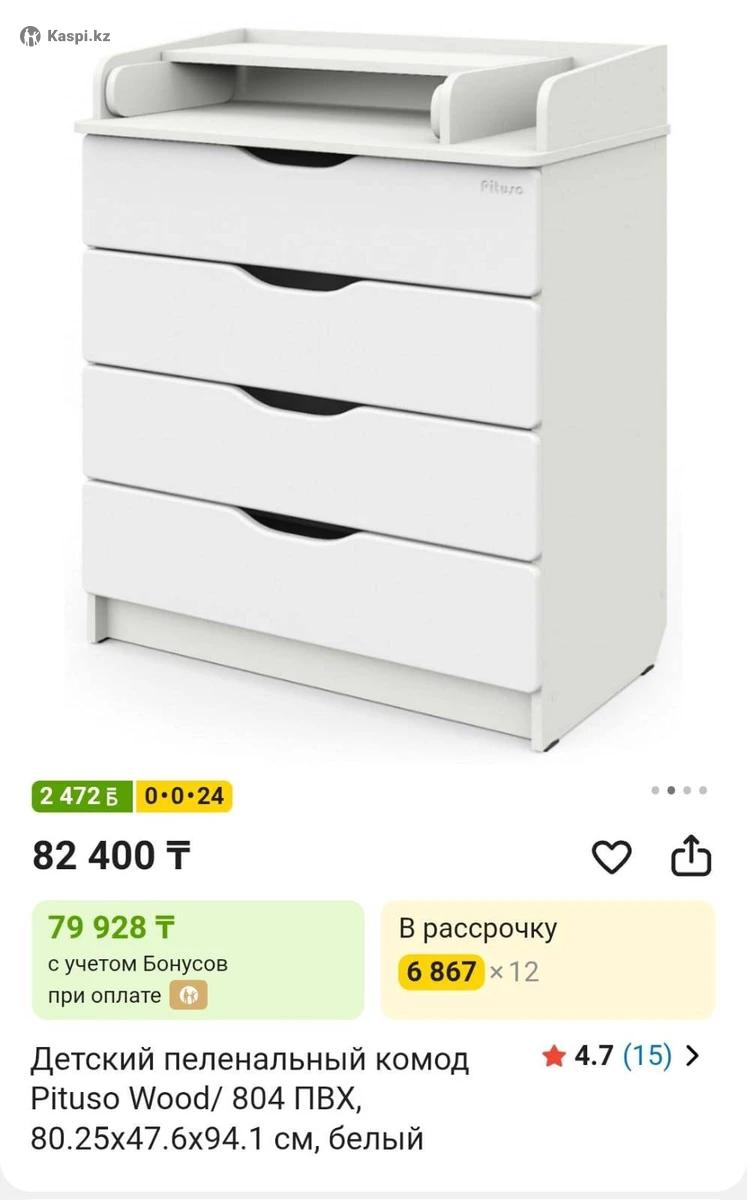The image size is (747, 1200).
Task: Add the Pituso dresser to favorites
Action: coord(611,857)
